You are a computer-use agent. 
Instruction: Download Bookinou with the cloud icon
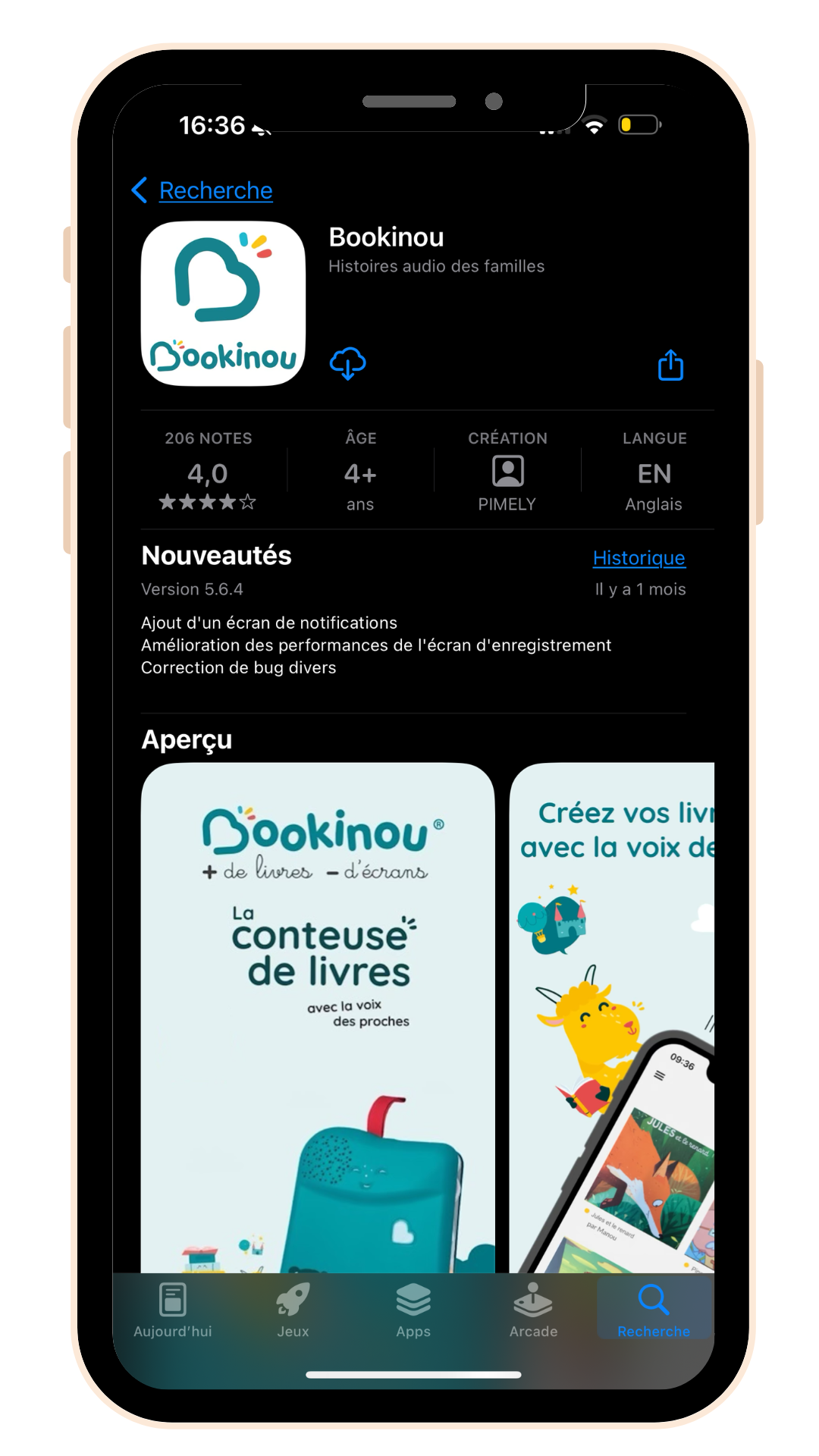click(348, 363)
